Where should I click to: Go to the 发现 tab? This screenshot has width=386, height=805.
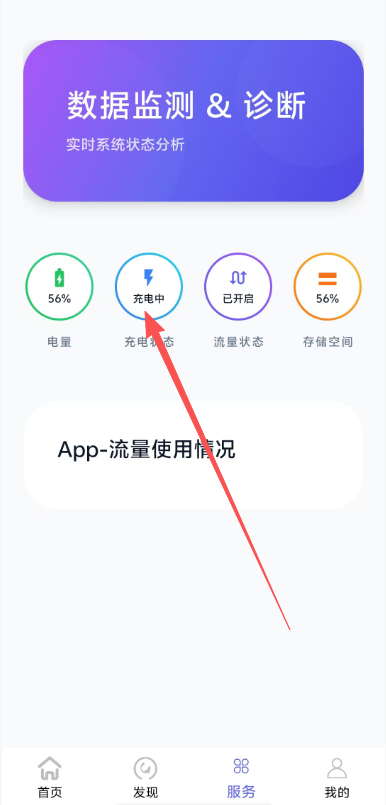(x=146, y=777)
